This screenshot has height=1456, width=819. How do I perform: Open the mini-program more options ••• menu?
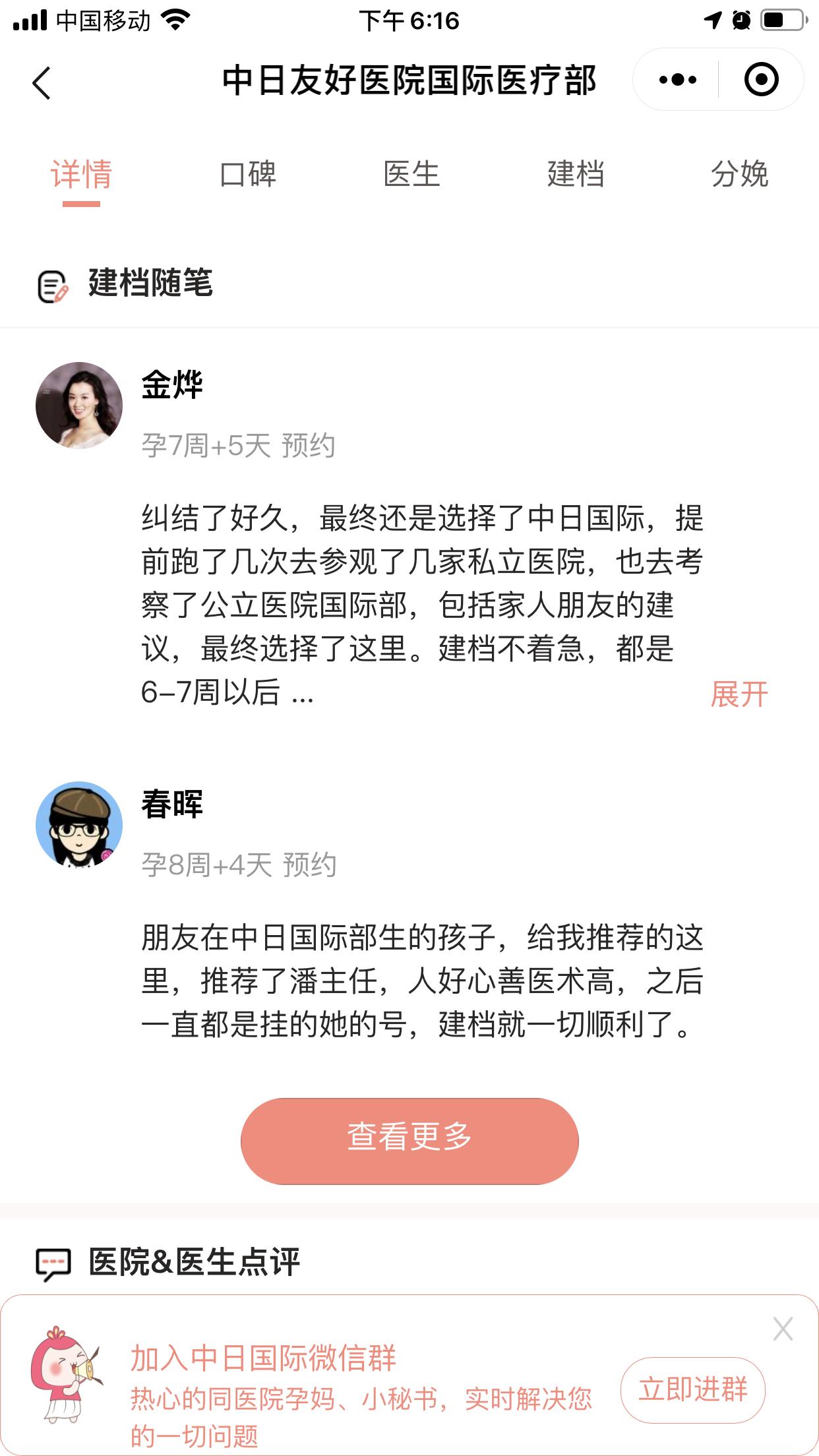coord(678,79)
